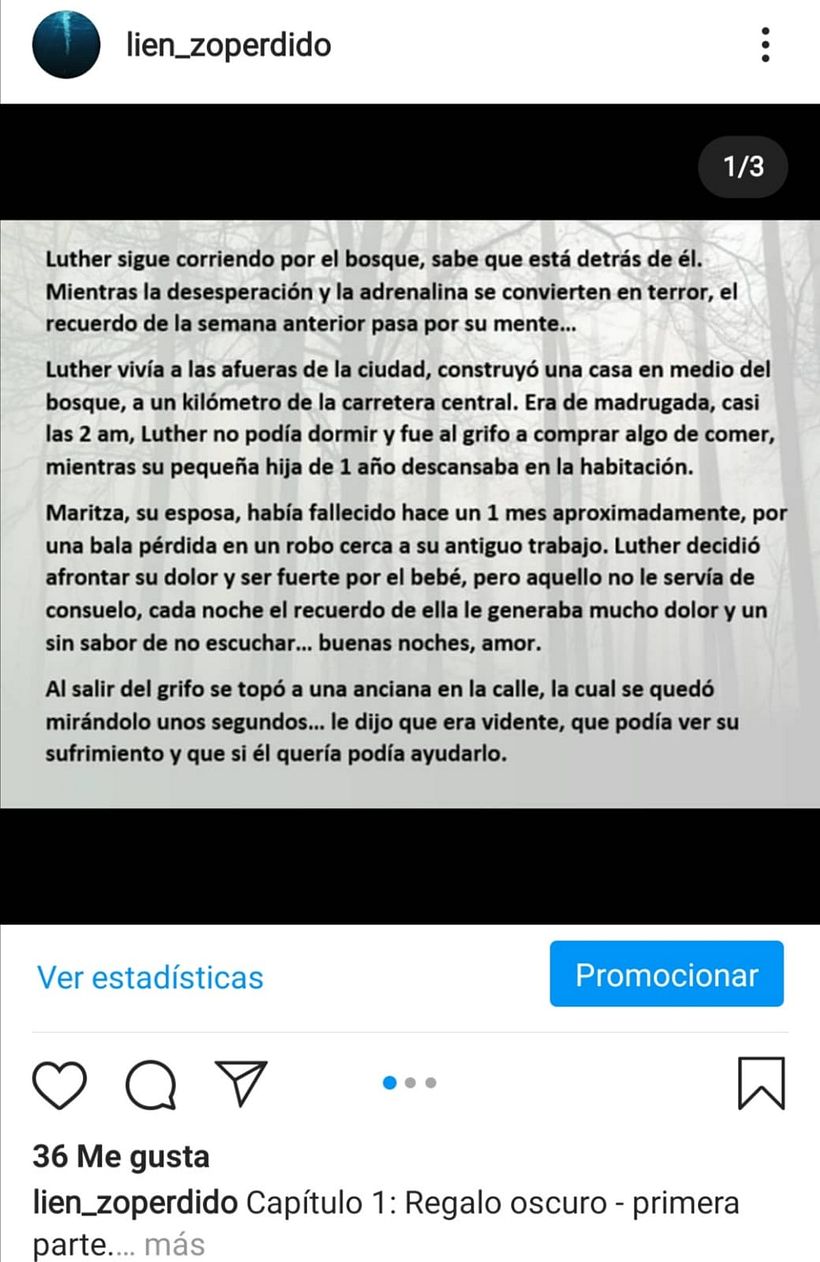Open lien_zoperdido profile from the header username
The image size is (820, 1262).
click(x=229, y=46)
